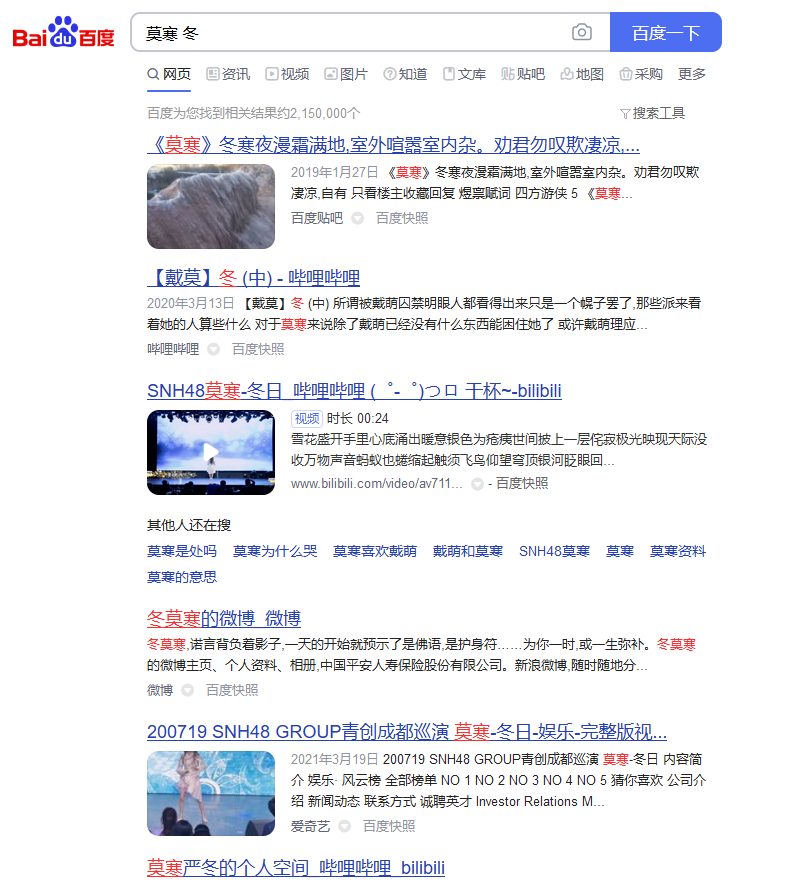Switch to the 图片 tab

[x=346, y=74]
